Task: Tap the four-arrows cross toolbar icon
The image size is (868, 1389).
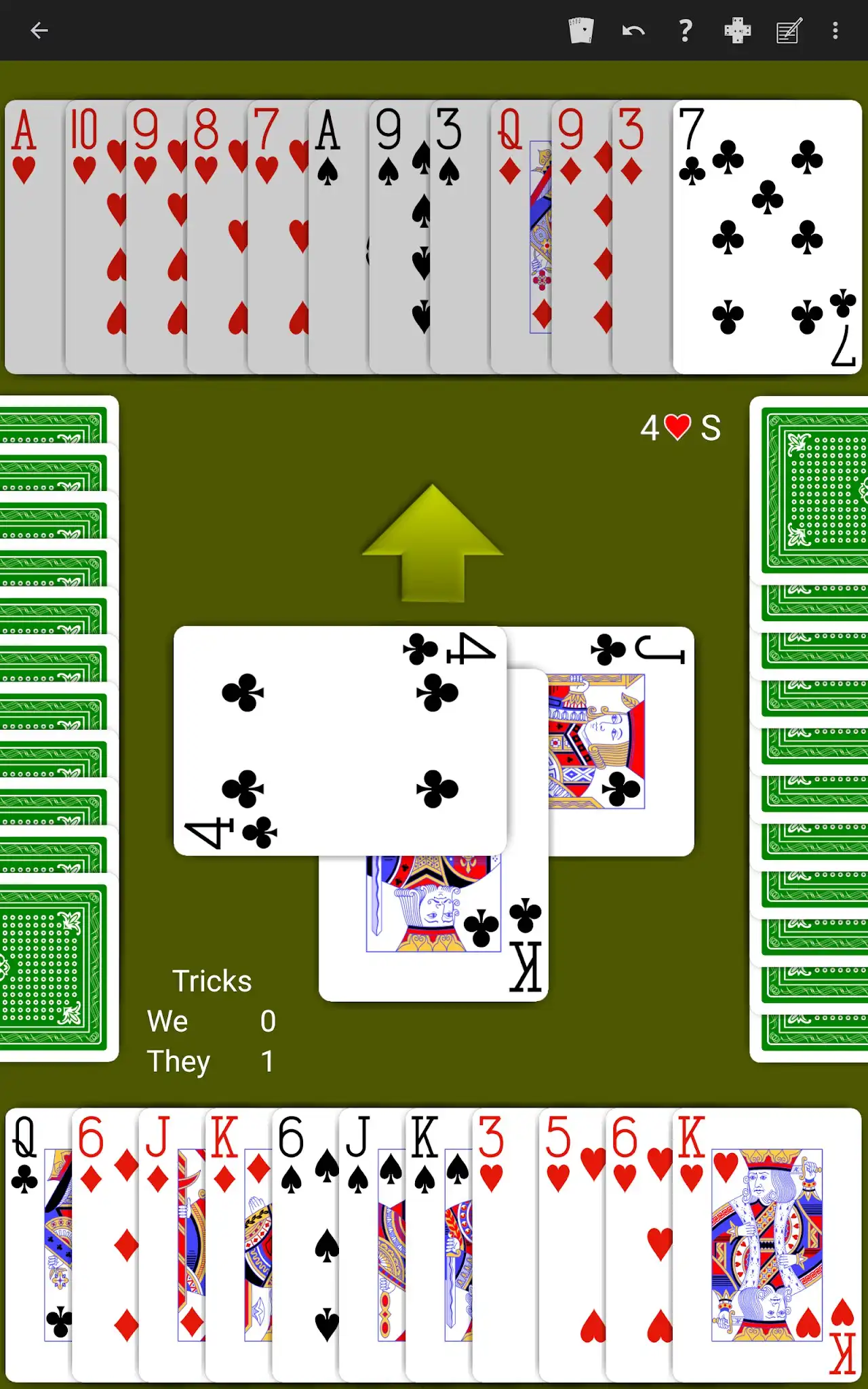Action: pyautogui.click(x=737, y=31)
